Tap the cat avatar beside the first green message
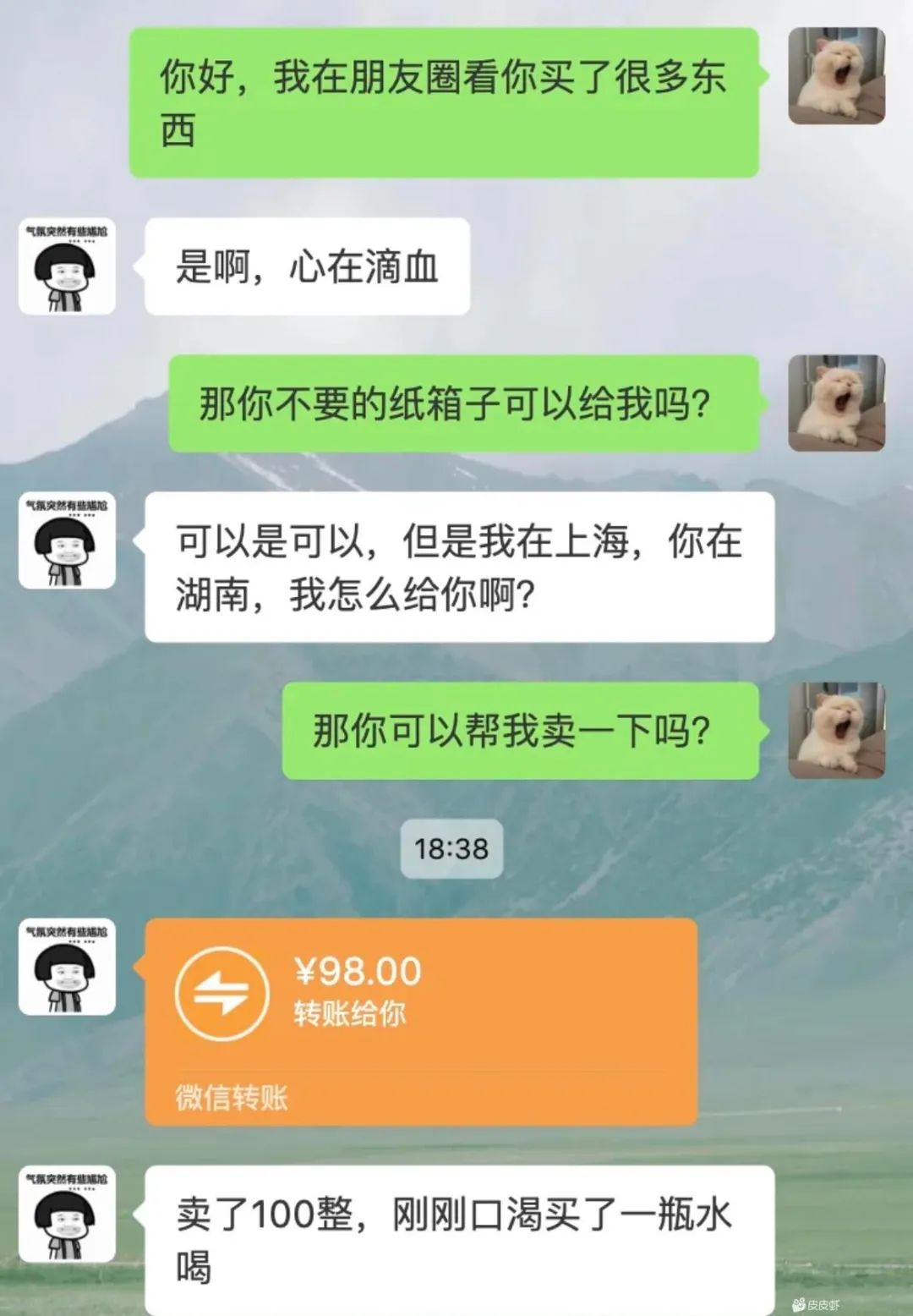 pos(836,76)
